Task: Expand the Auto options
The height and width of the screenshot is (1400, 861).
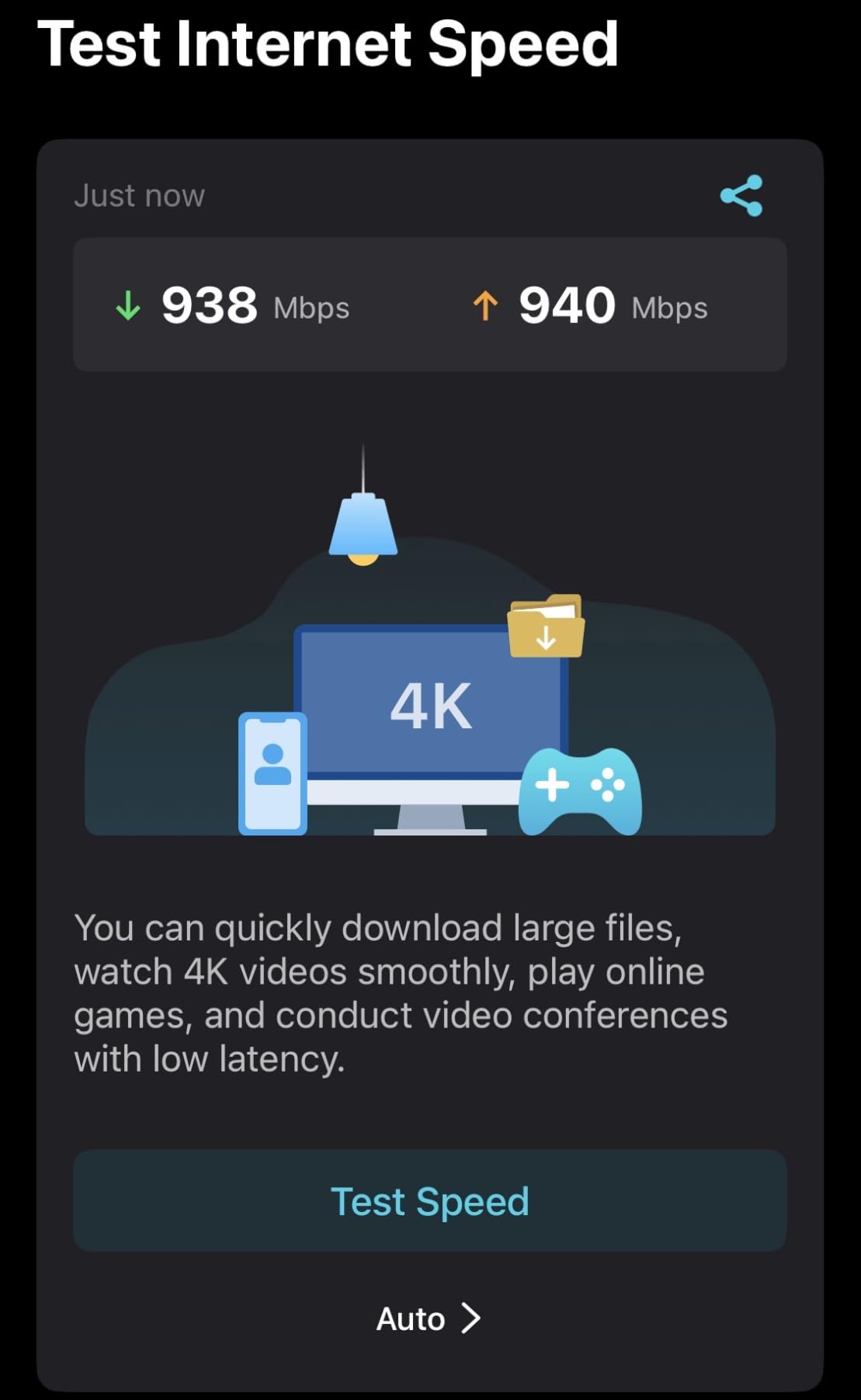Action: click(x=429, y=1318)
